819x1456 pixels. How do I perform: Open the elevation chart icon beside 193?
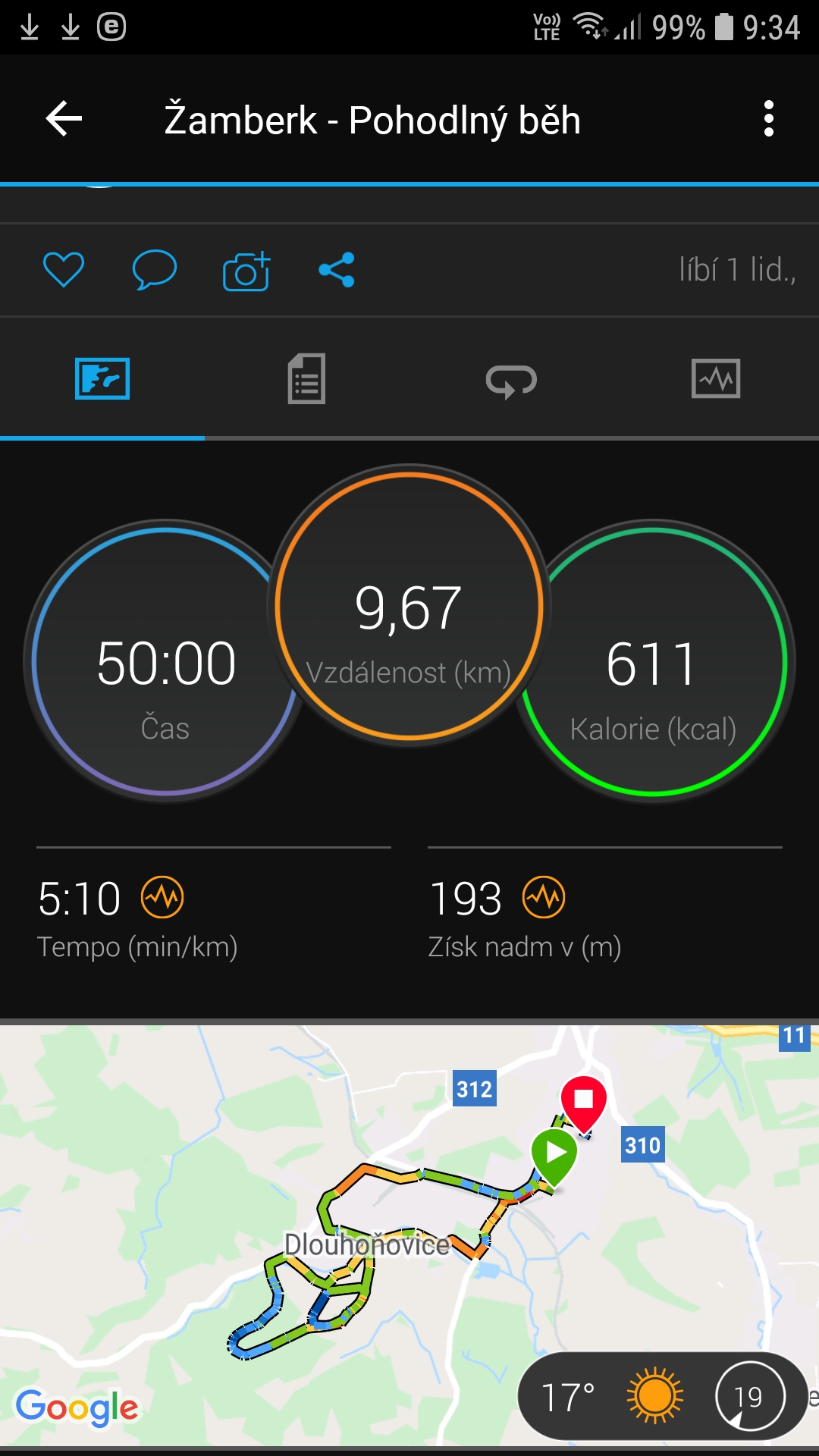click(x=544, y=898)
